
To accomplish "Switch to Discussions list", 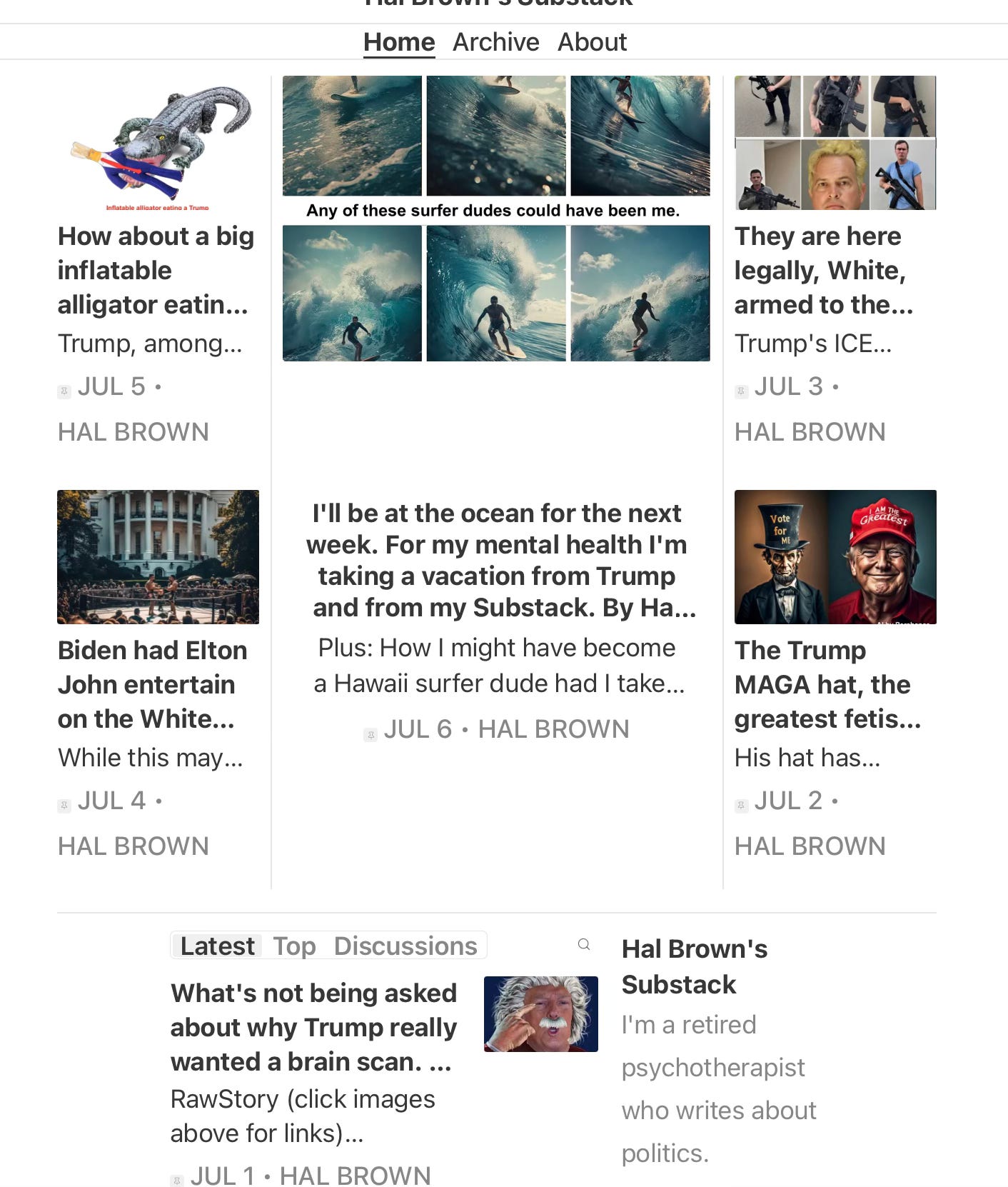I will click(x=405, y=946).
